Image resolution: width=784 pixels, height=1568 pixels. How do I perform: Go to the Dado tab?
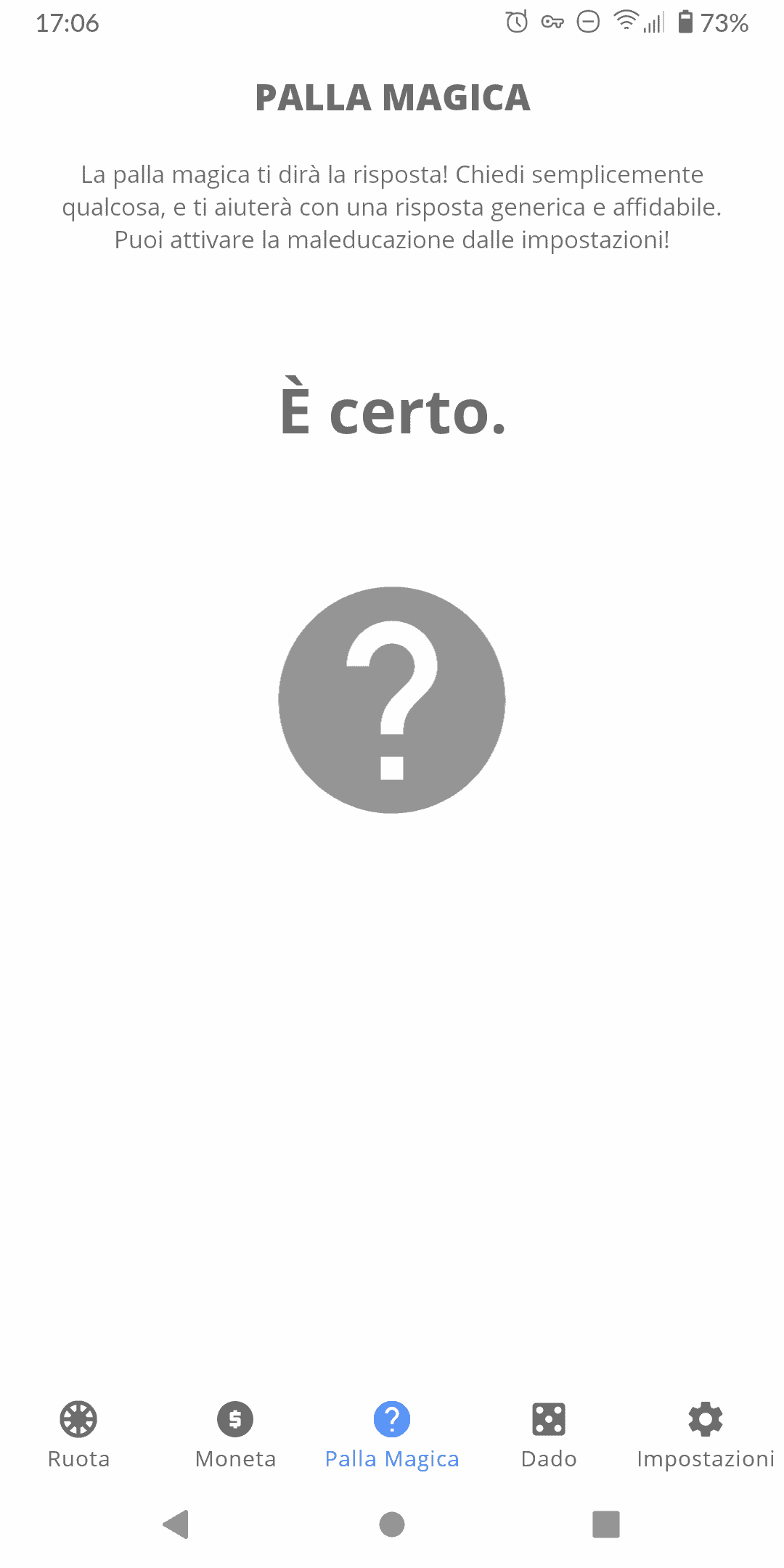tap(549, 1434)
